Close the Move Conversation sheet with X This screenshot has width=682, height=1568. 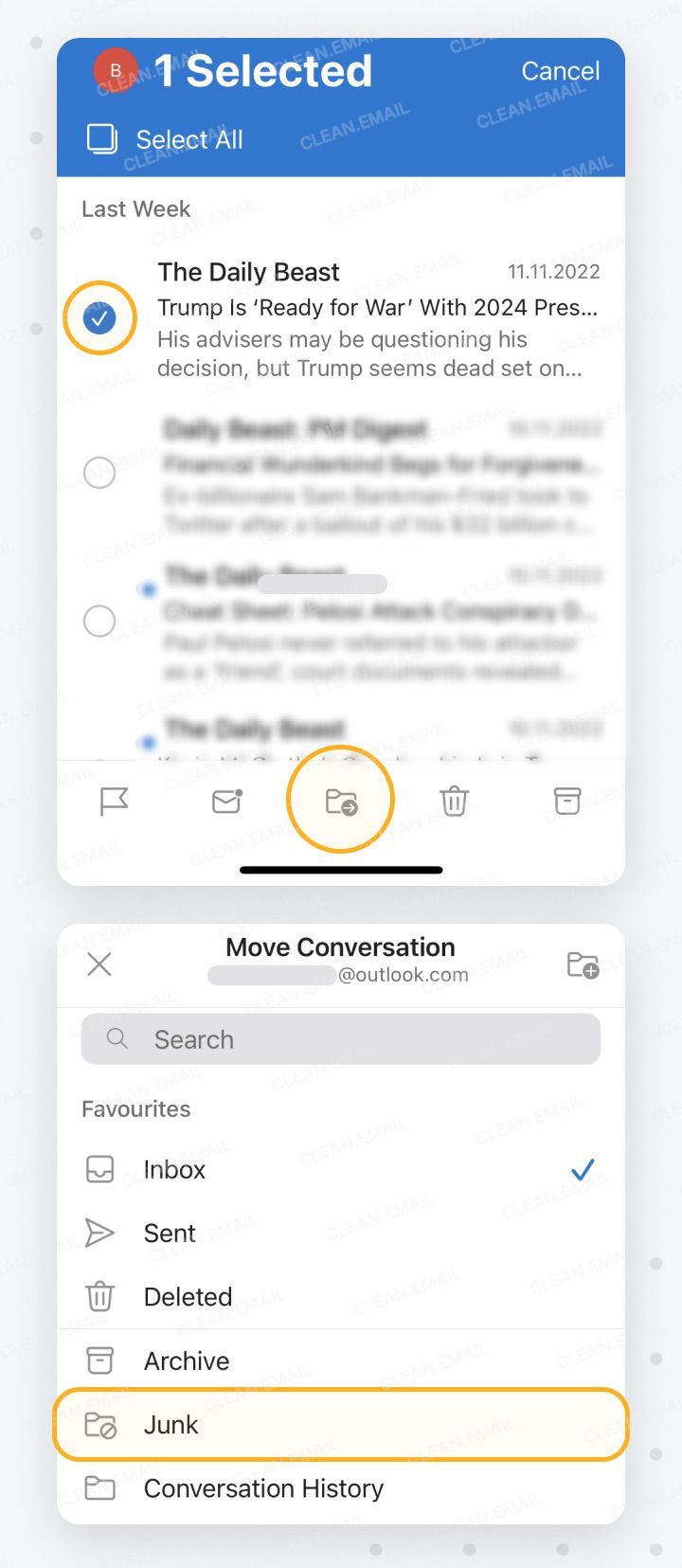tap(99, 964)
